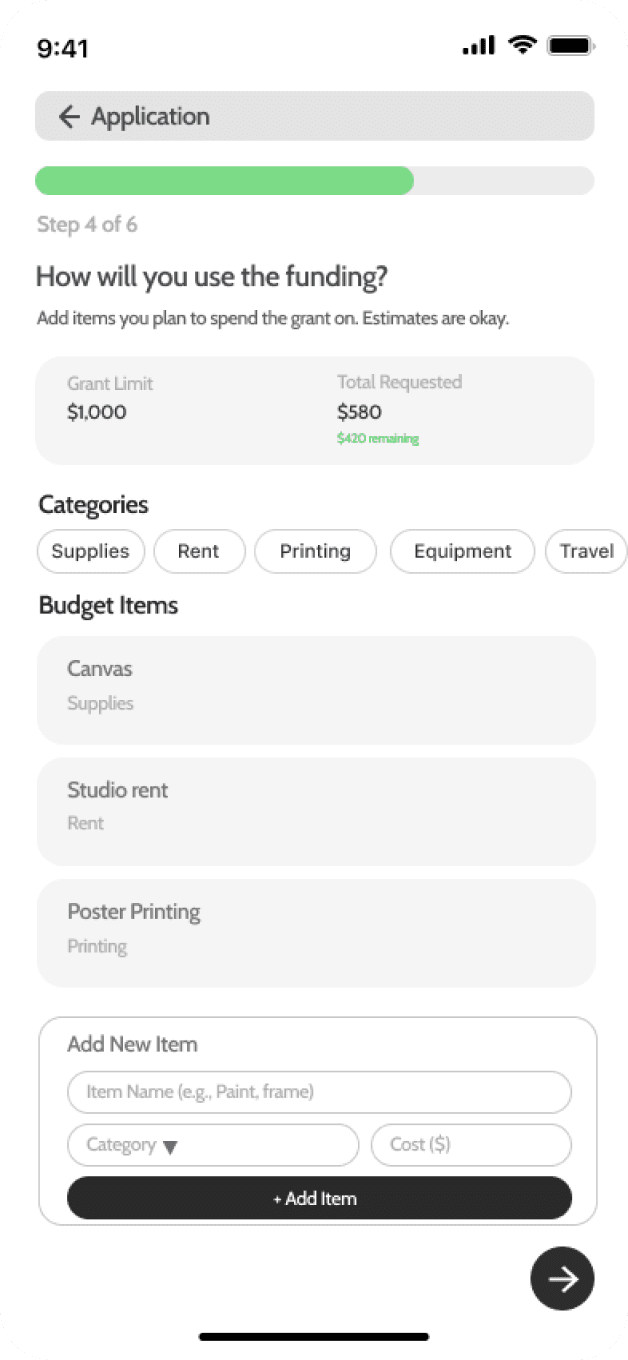628x1360 pixels.
Task: Tap the Cost ($) field
Action: 471,1145
